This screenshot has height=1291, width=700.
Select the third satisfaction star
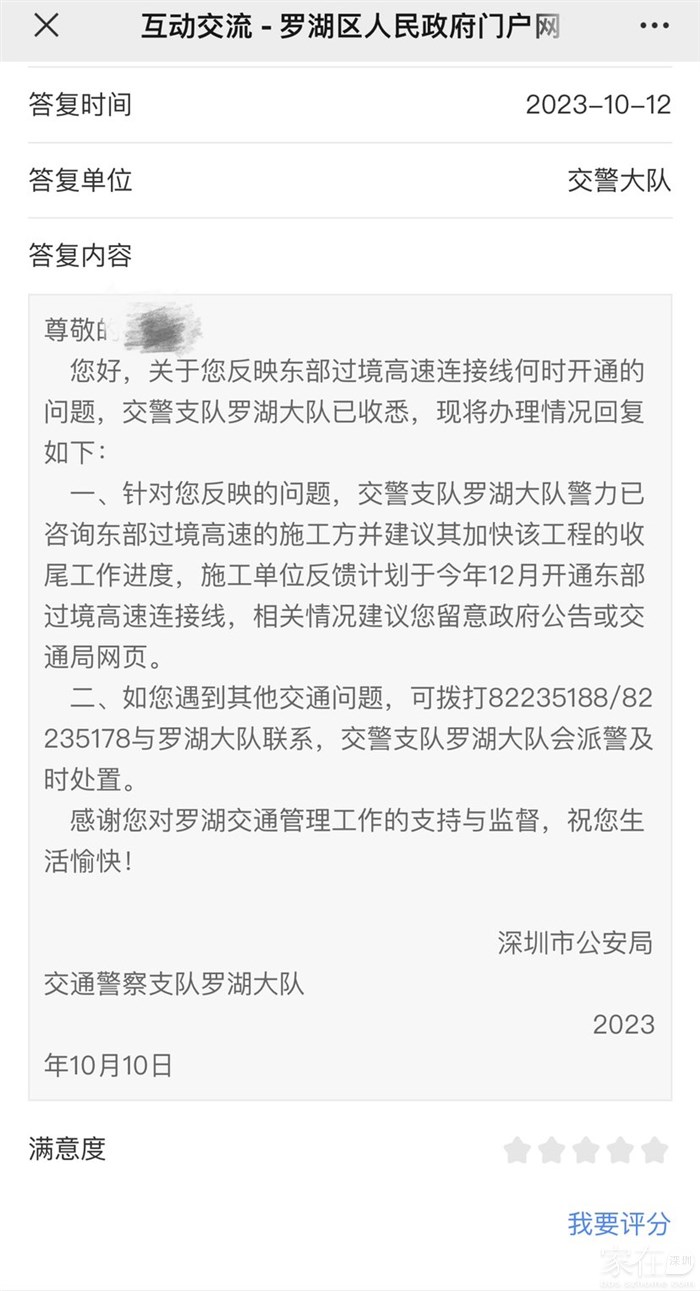[x=585, y=1150]
